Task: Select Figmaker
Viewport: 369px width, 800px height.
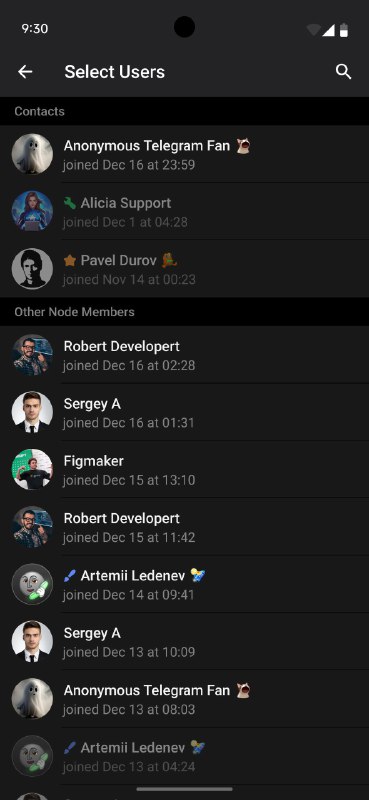Action: [x=185, y=469]
